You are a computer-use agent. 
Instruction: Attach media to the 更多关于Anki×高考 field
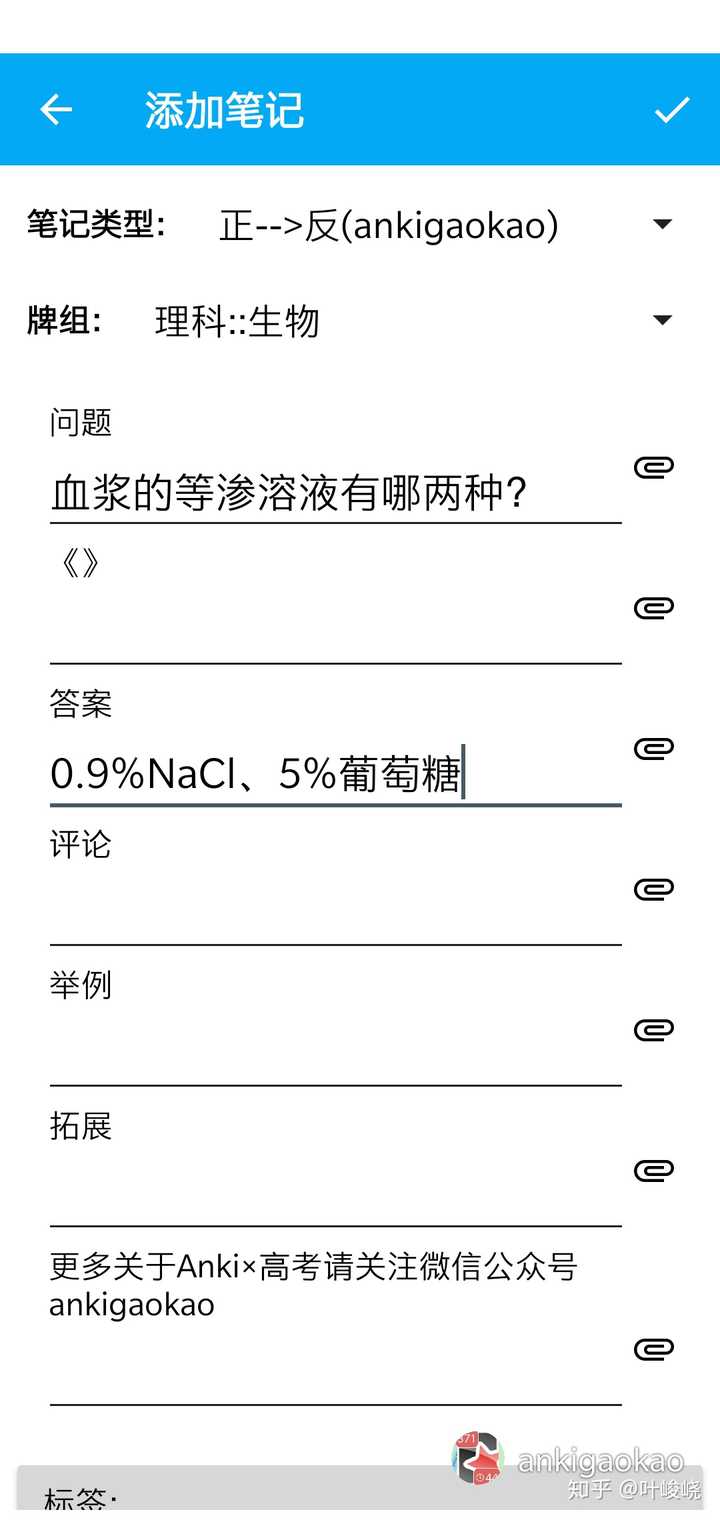[x=654, y=1350]
